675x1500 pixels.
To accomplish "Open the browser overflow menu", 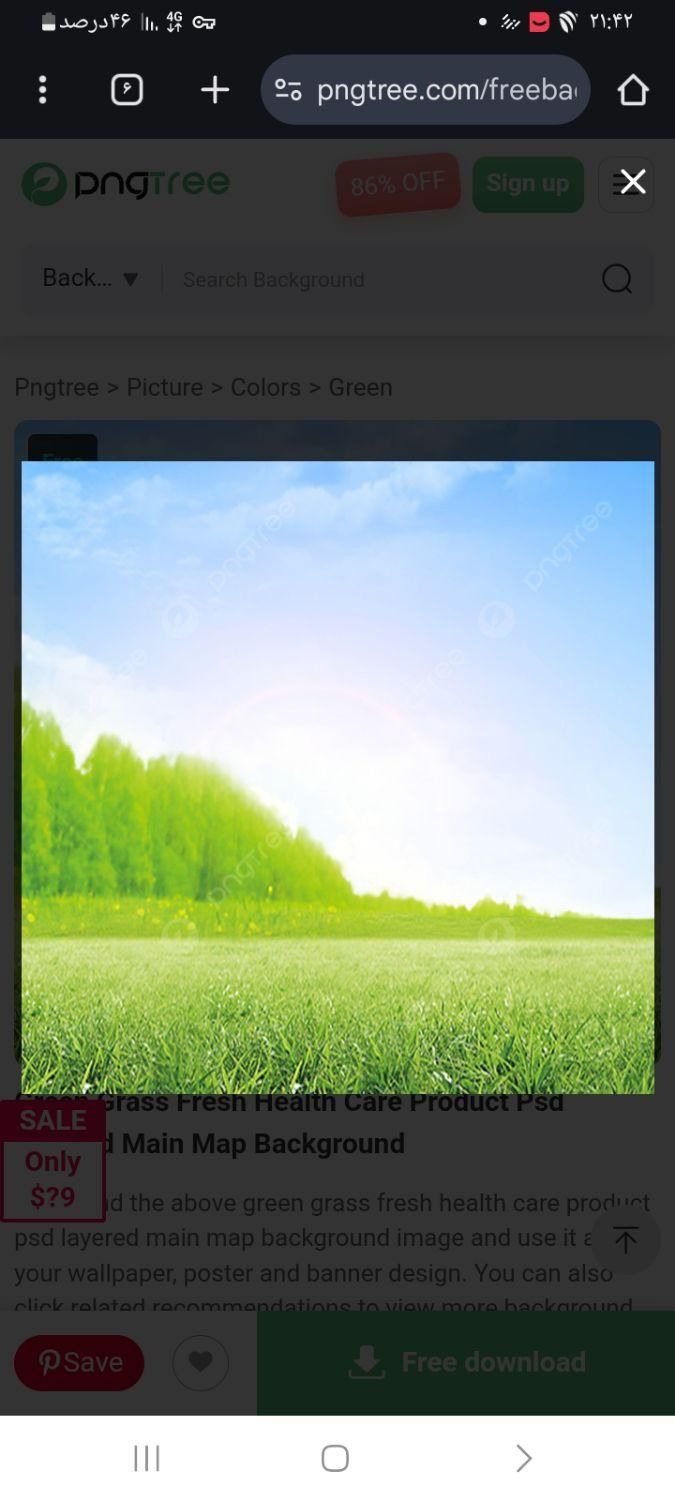I will tap(42, 90).
